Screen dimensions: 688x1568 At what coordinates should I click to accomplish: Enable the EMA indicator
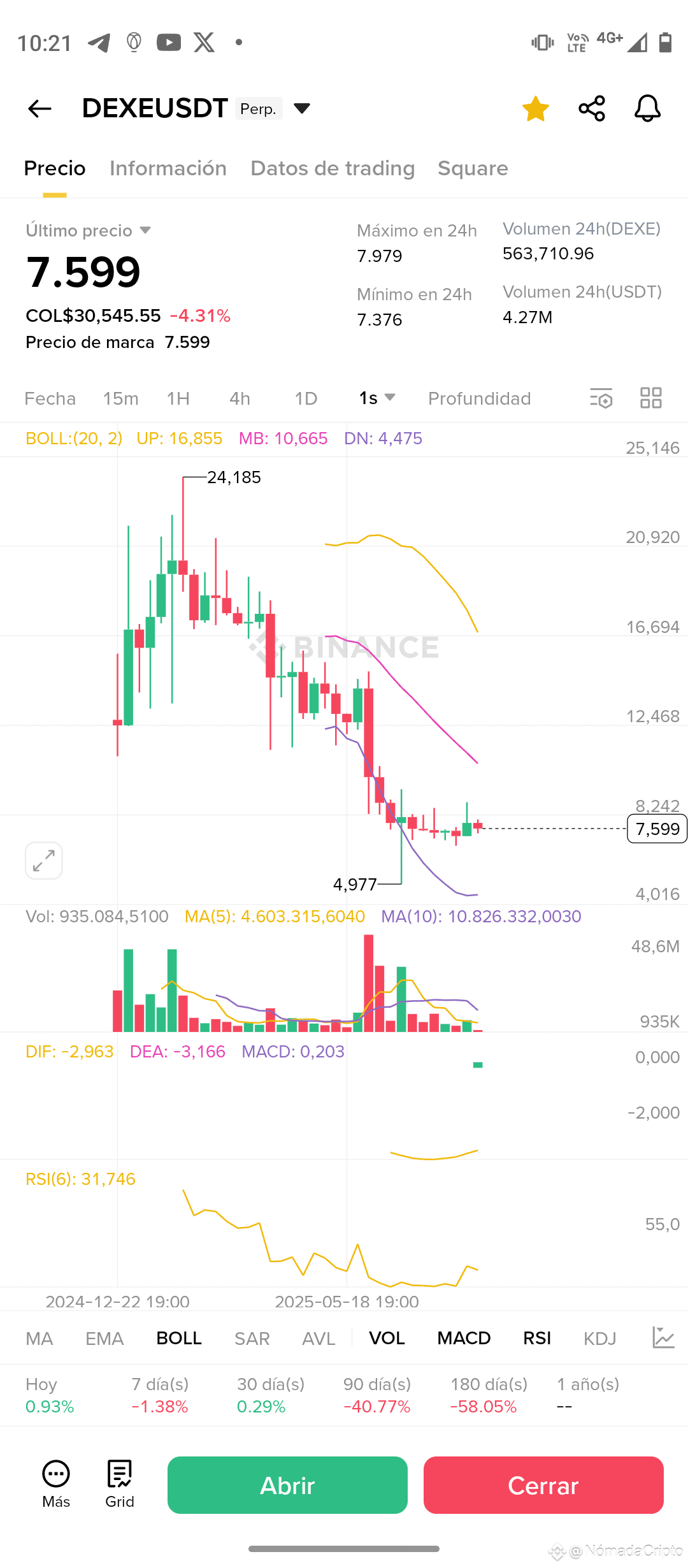(x=104, y=1339)
